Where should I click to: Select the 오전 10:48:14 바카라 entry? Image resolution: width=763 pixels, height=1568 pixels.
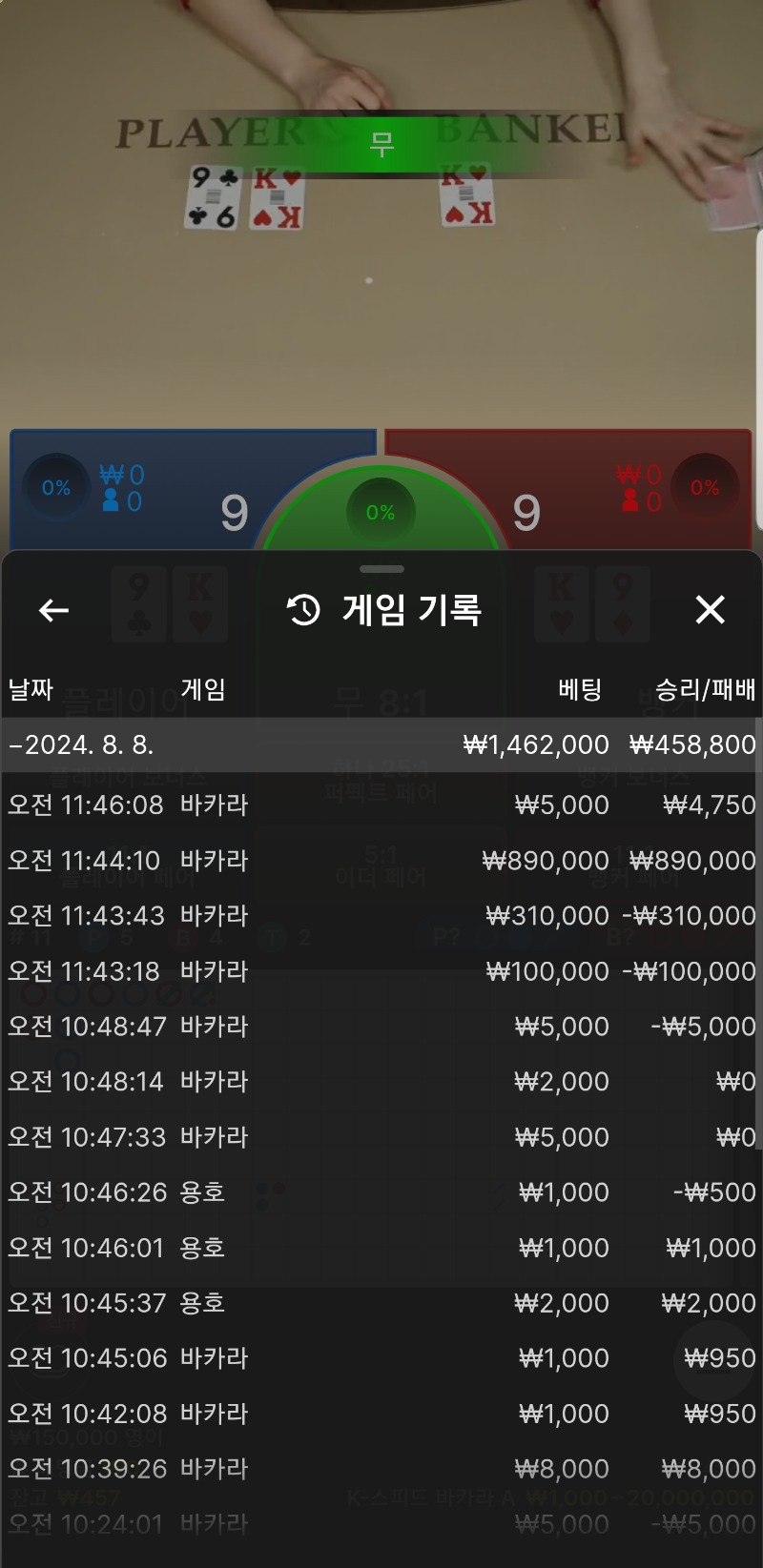pos(381,1082)
